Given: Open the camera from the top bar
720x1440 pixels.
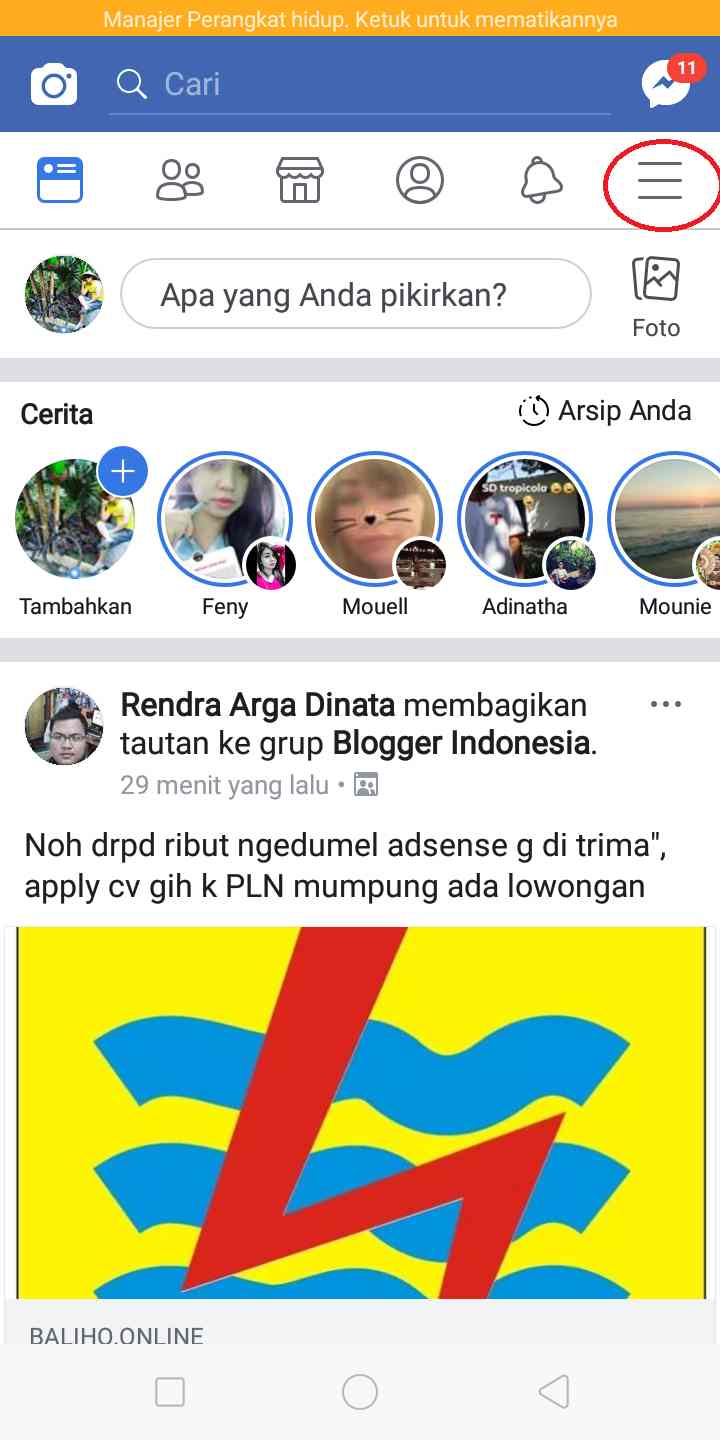Looking at the screenshot, I should (53, 84).
